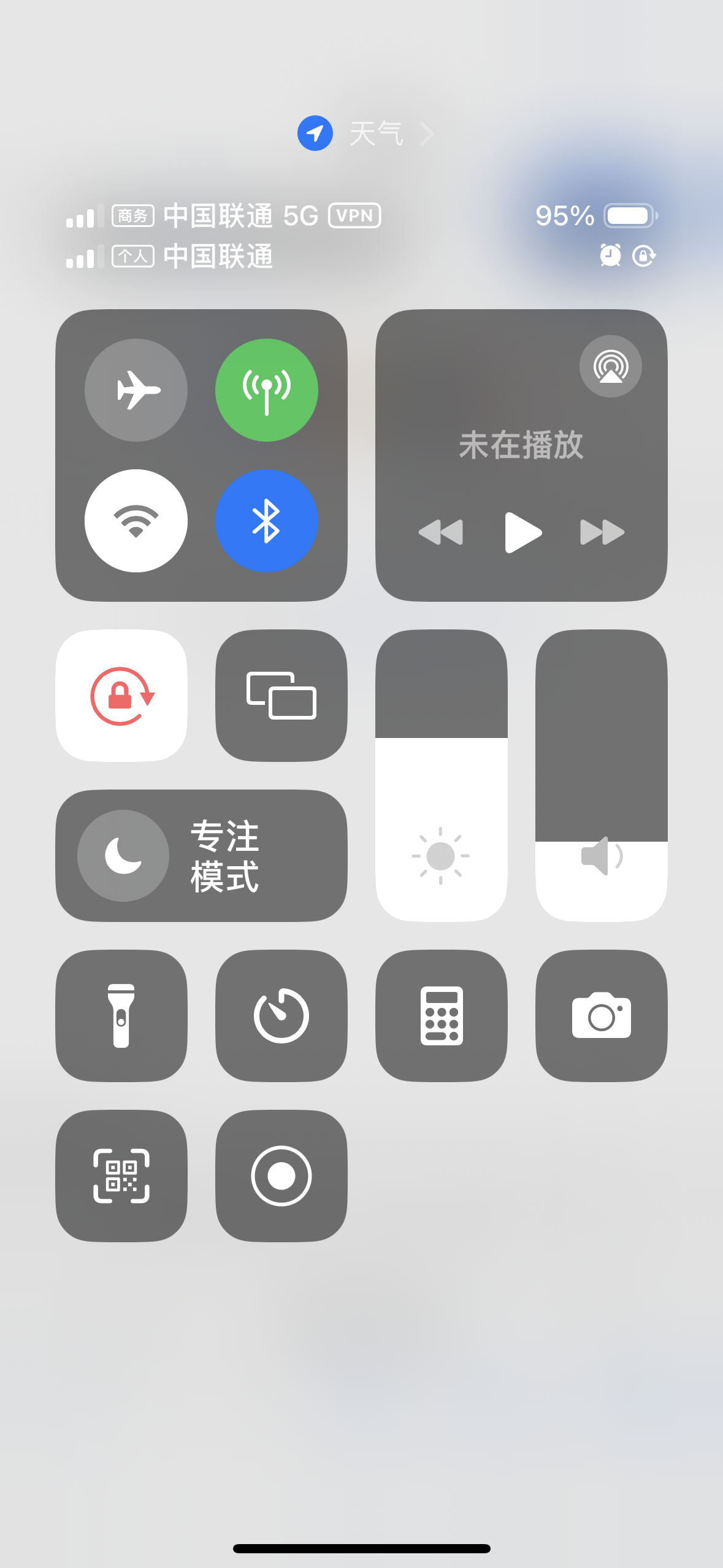
Task: Skip to the next track
Action: point(602,532)
